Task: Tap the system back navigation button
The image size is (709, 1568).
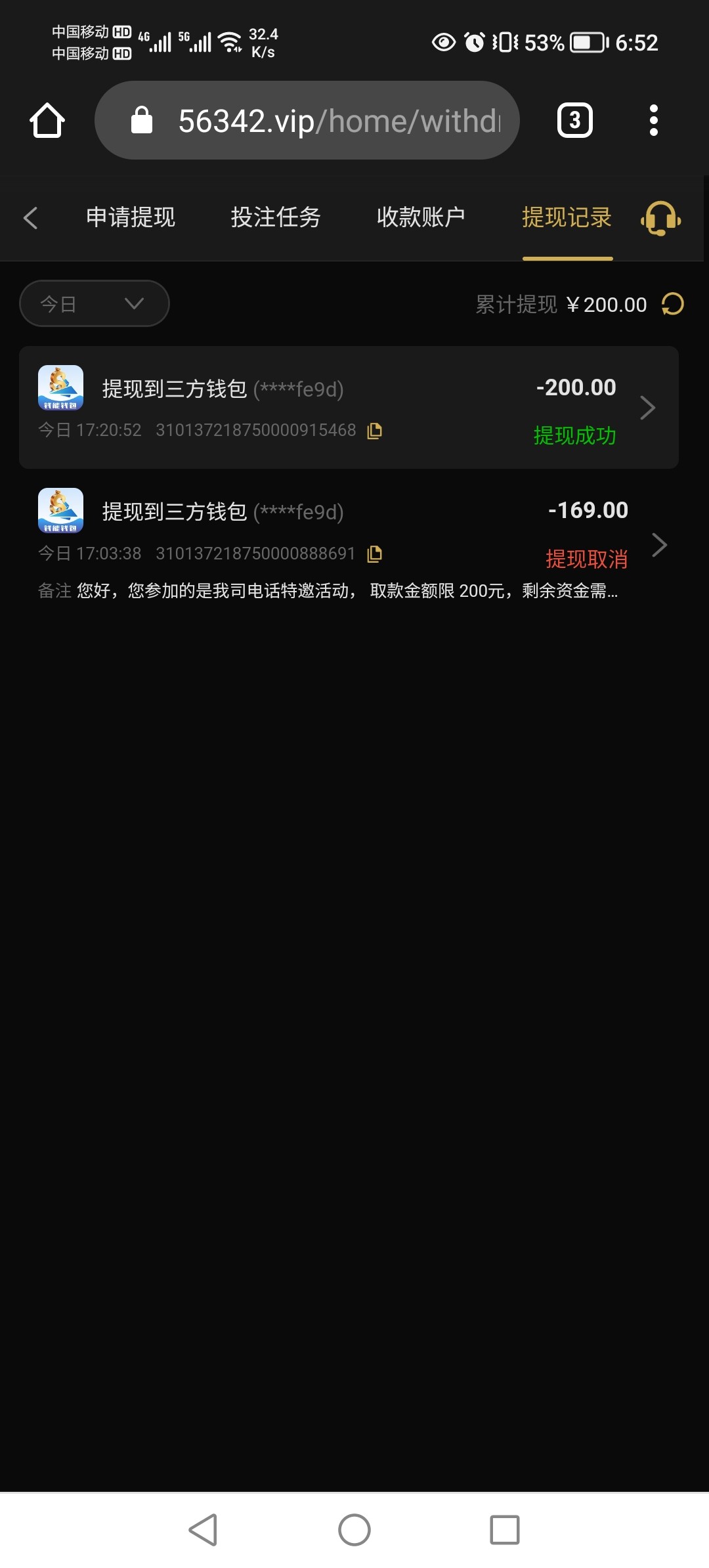Action: (x=204, y=1530)
